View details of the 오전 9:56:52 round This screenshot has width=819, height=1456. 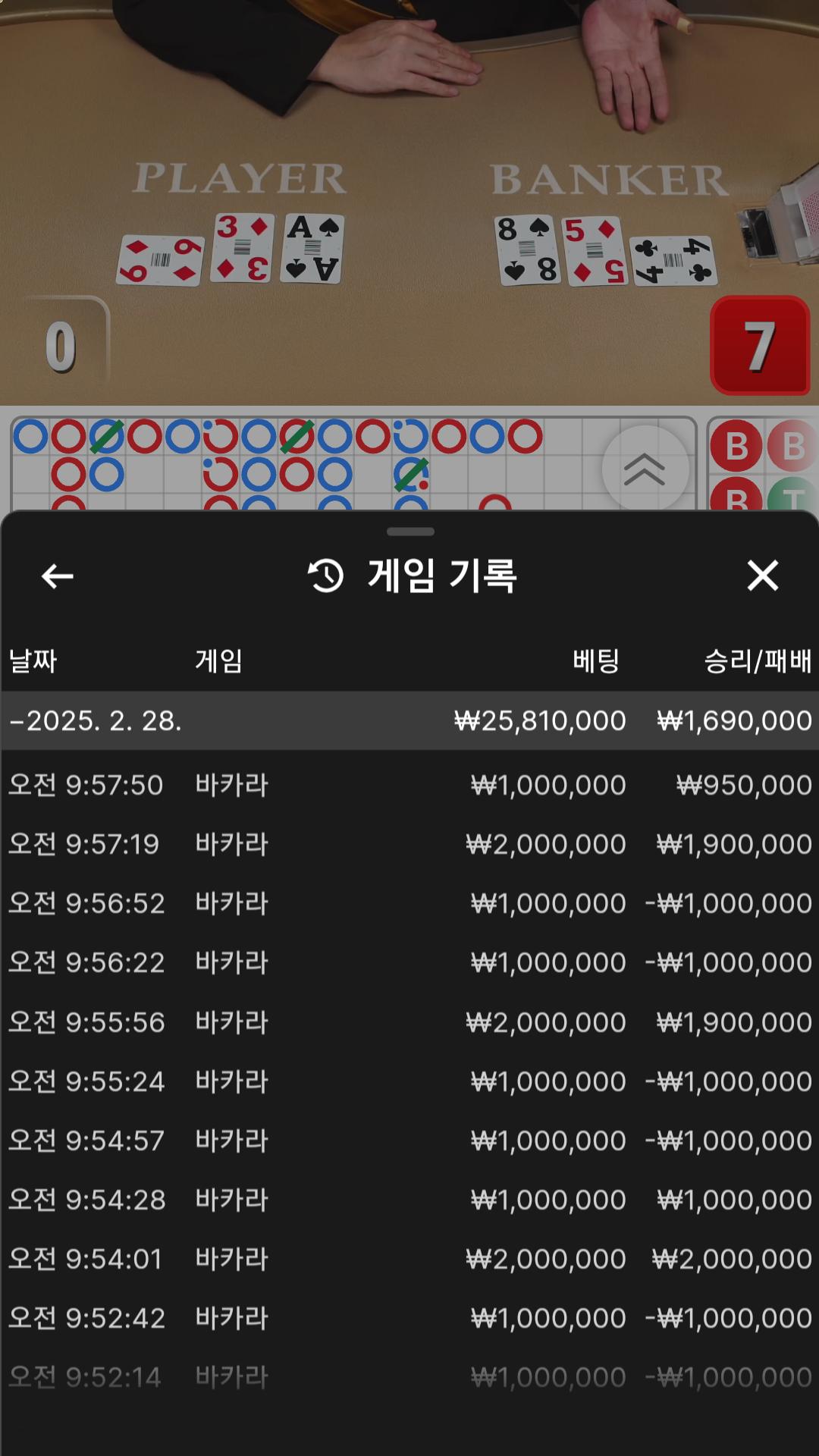(x=409, y=903)
